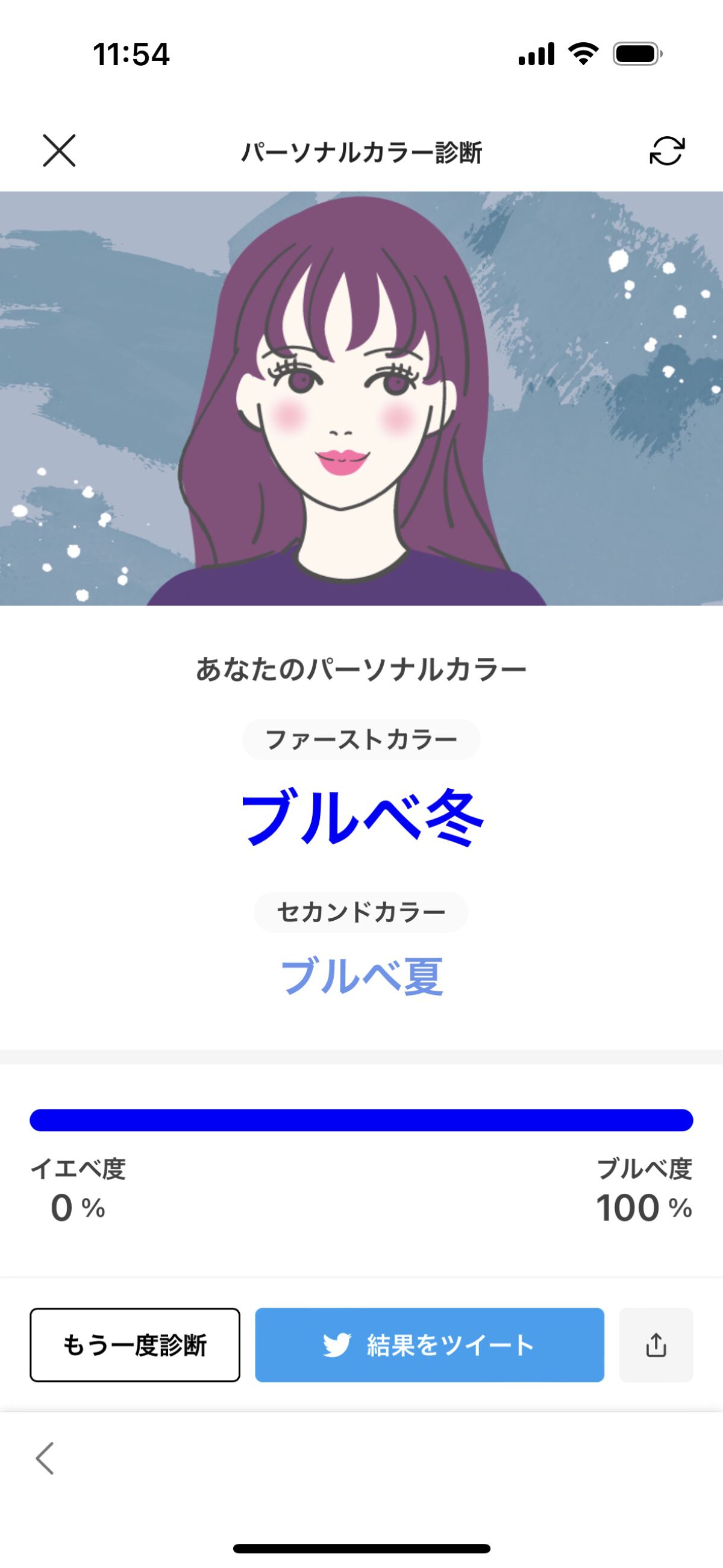Tap the illustrated portrait image

coord(361,399)
